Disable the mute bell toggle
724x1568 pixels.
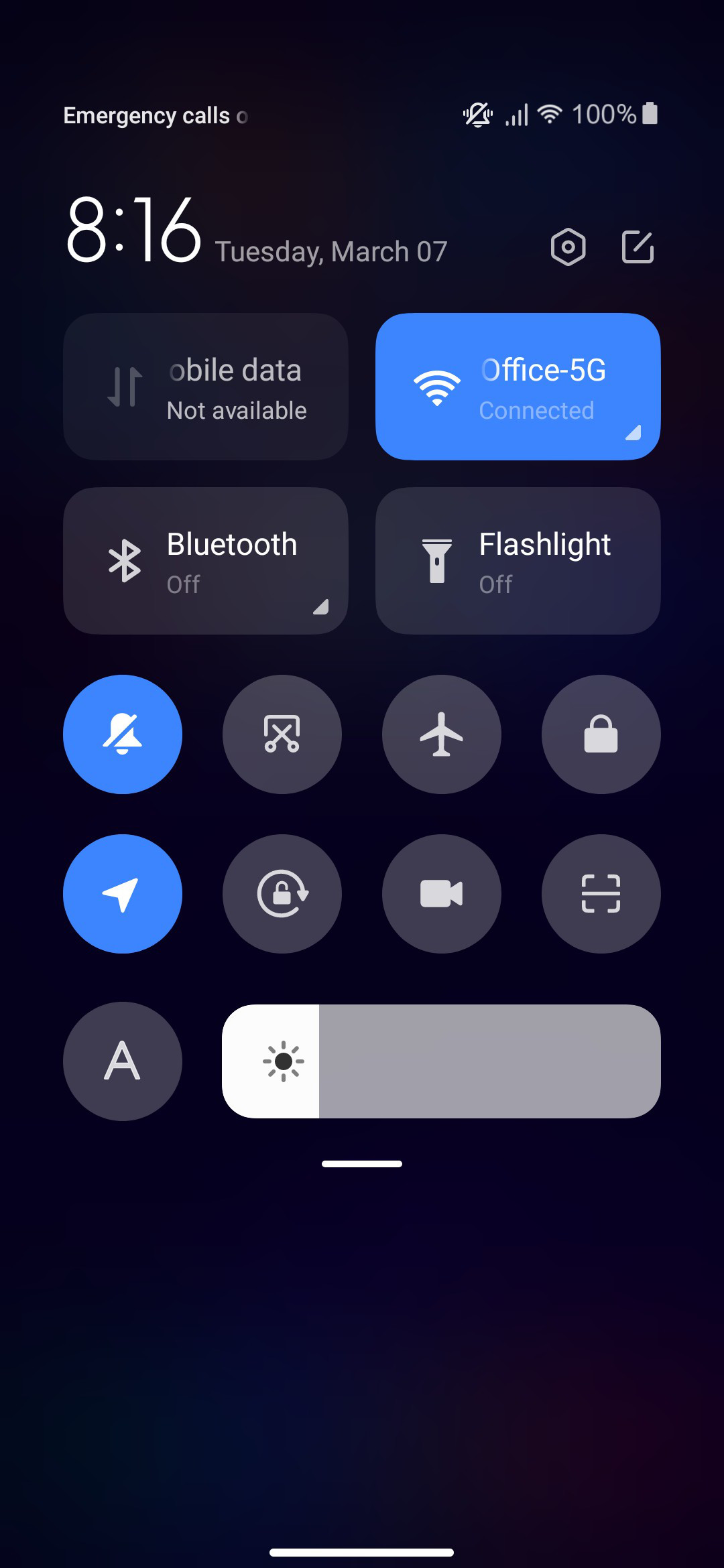click(123, 734)
